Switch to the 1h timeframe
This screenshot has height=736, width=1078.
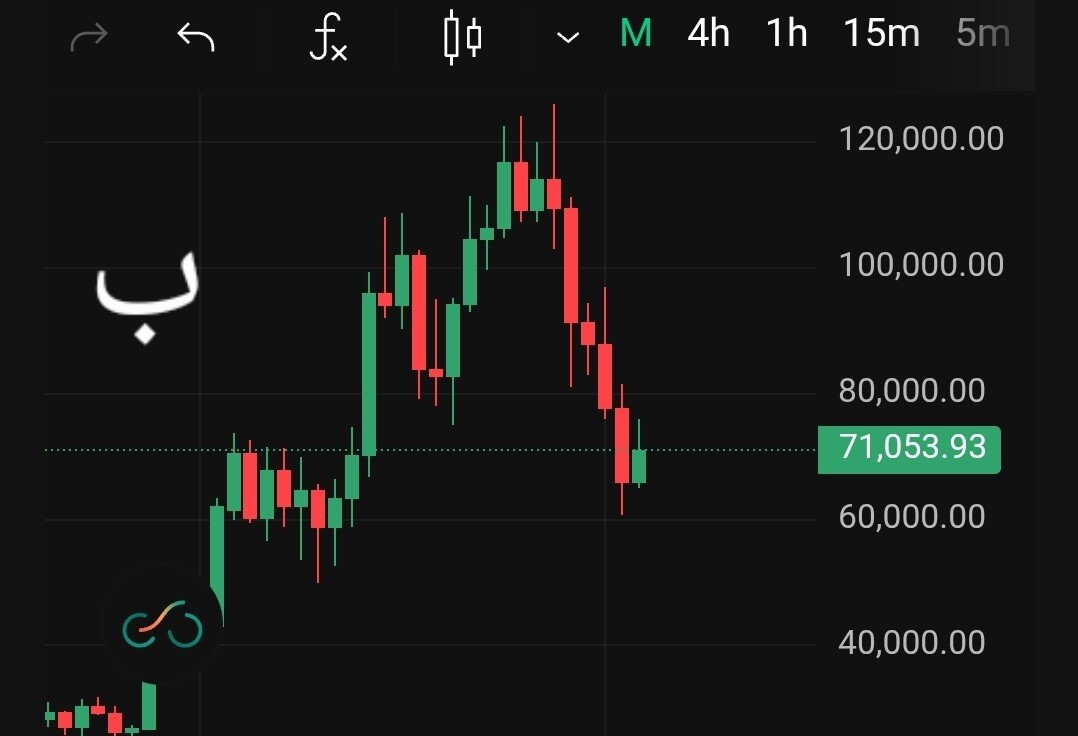coord(786,33)
